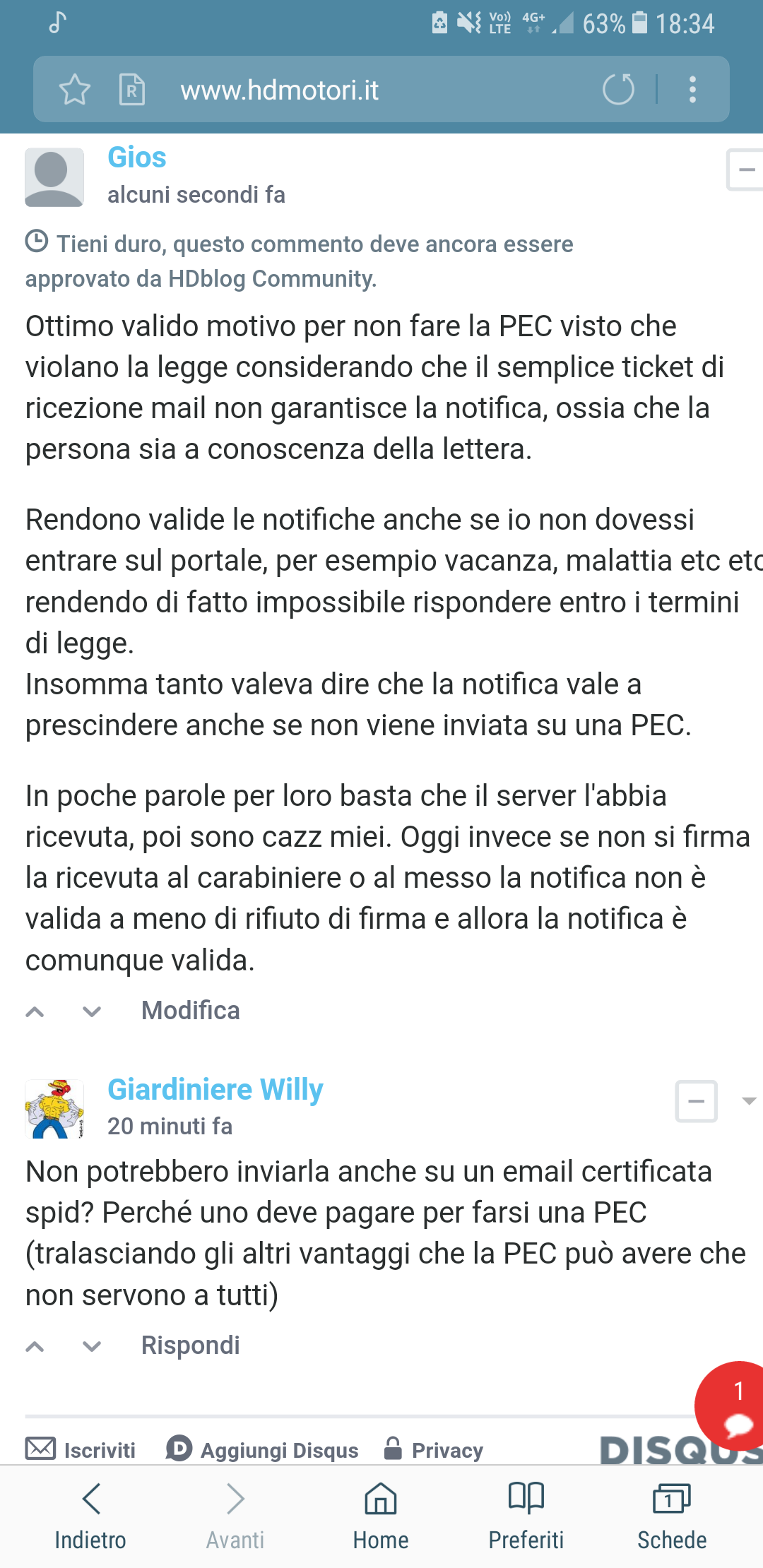Reply to Giardiniere Willy with Rispondi
763x1568 pixels.
191,1346
